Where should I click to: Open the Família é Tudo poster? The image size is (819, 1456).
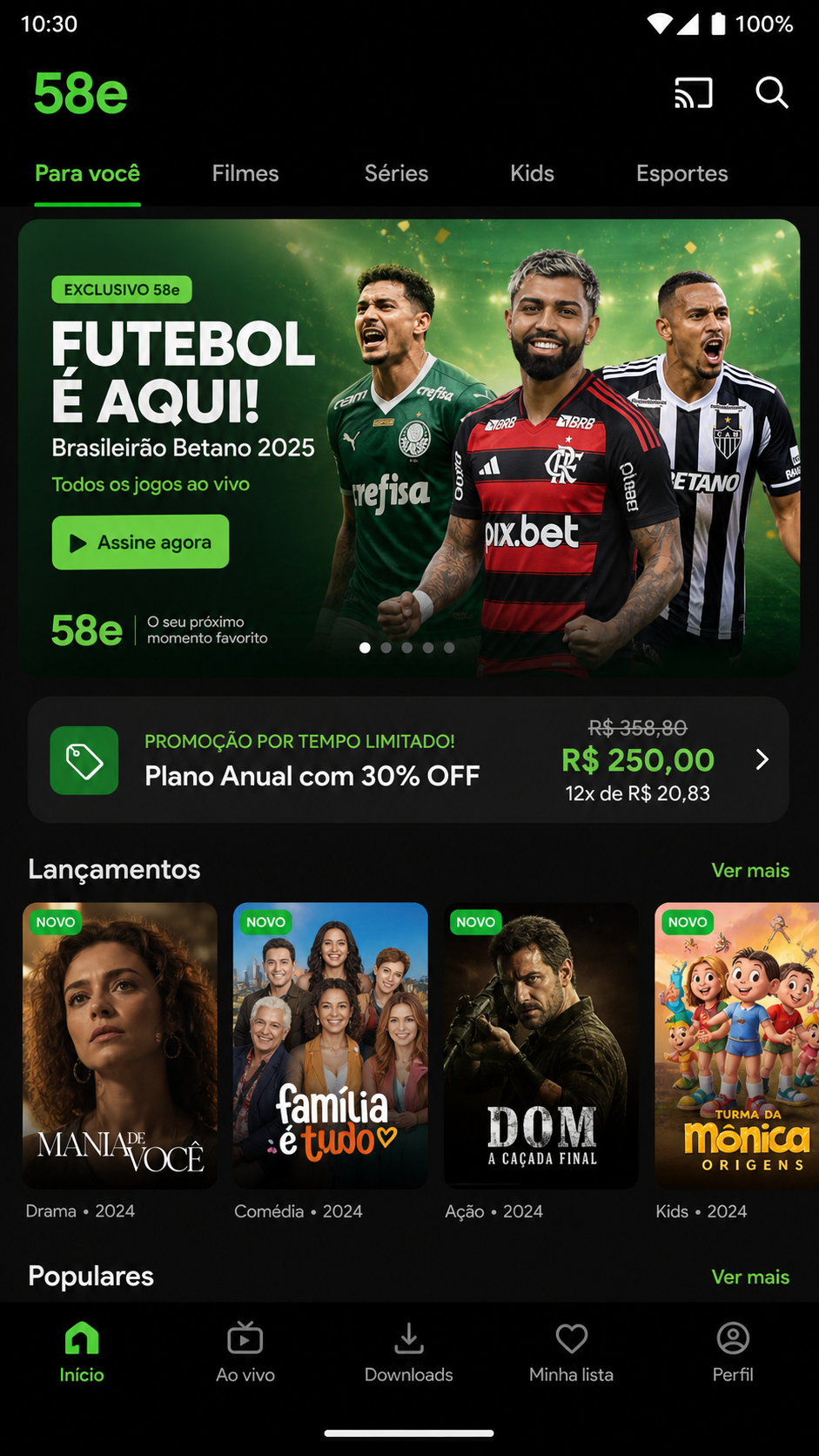[x=331, y=1046]
